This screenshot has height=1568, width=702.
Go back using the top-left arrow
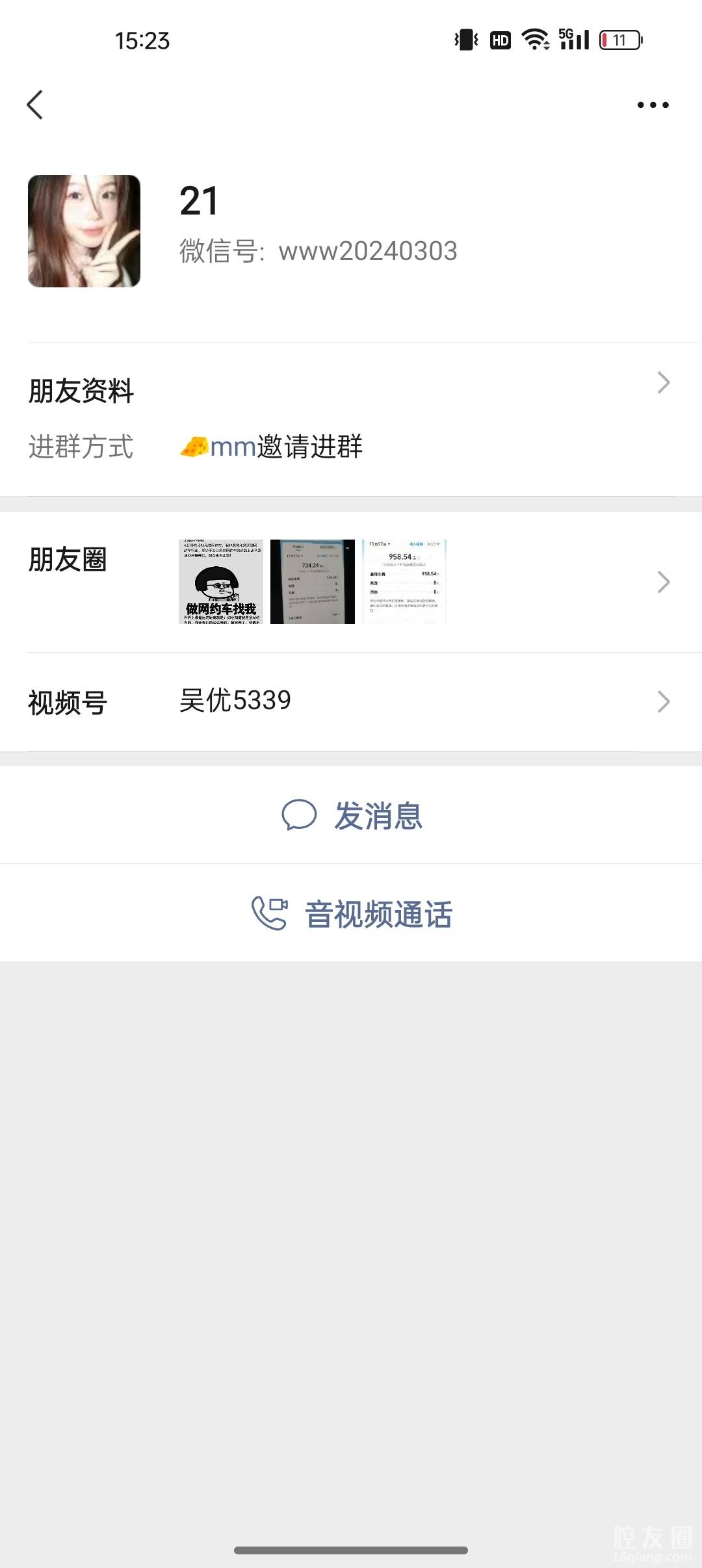click(x=35, y=105)
